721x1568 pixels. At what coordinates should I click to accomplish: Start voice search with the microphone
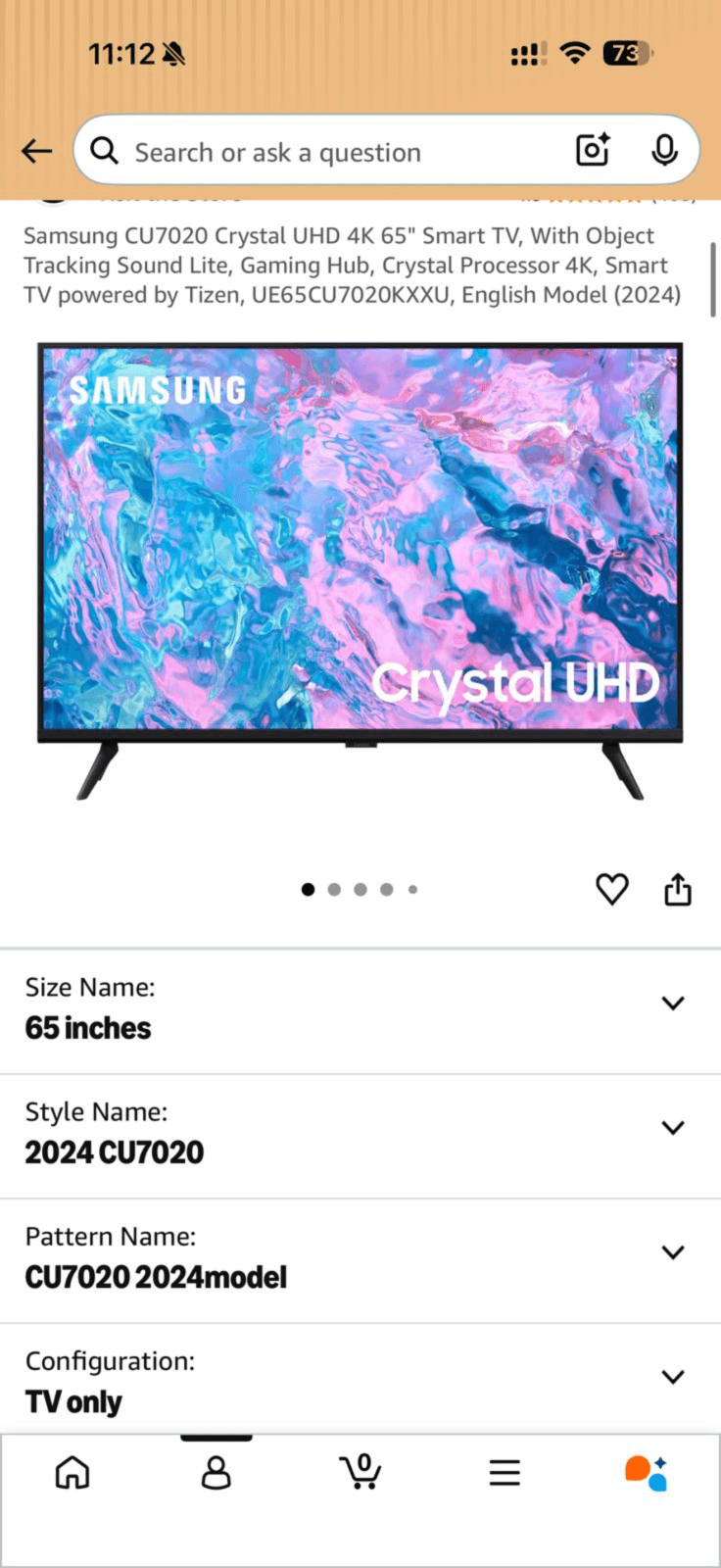pyautogui.click(x=664, y=150)
